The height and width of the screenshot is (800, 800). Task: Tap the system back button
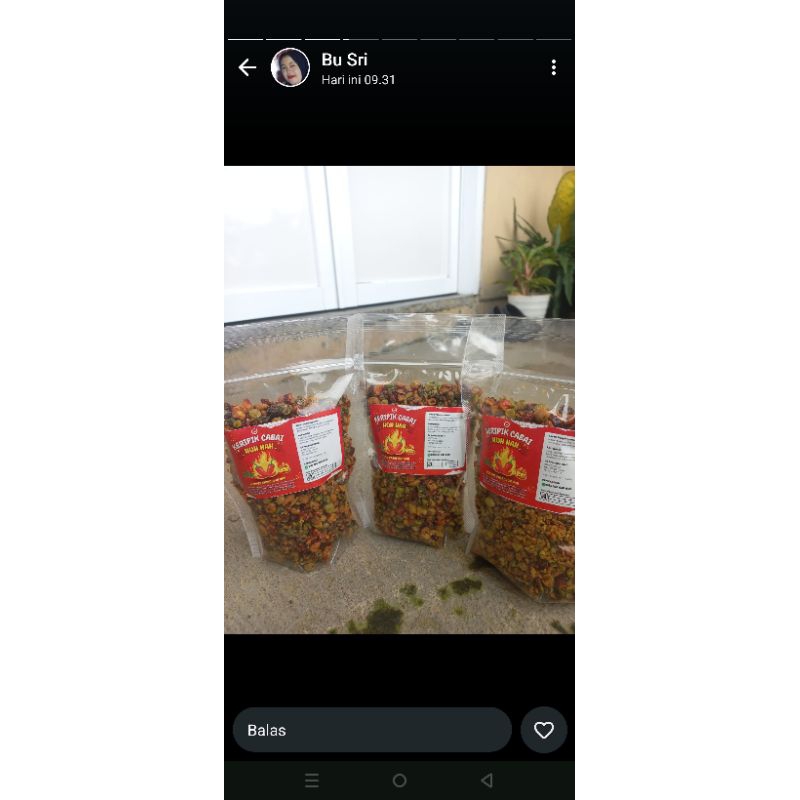point(487,781)
